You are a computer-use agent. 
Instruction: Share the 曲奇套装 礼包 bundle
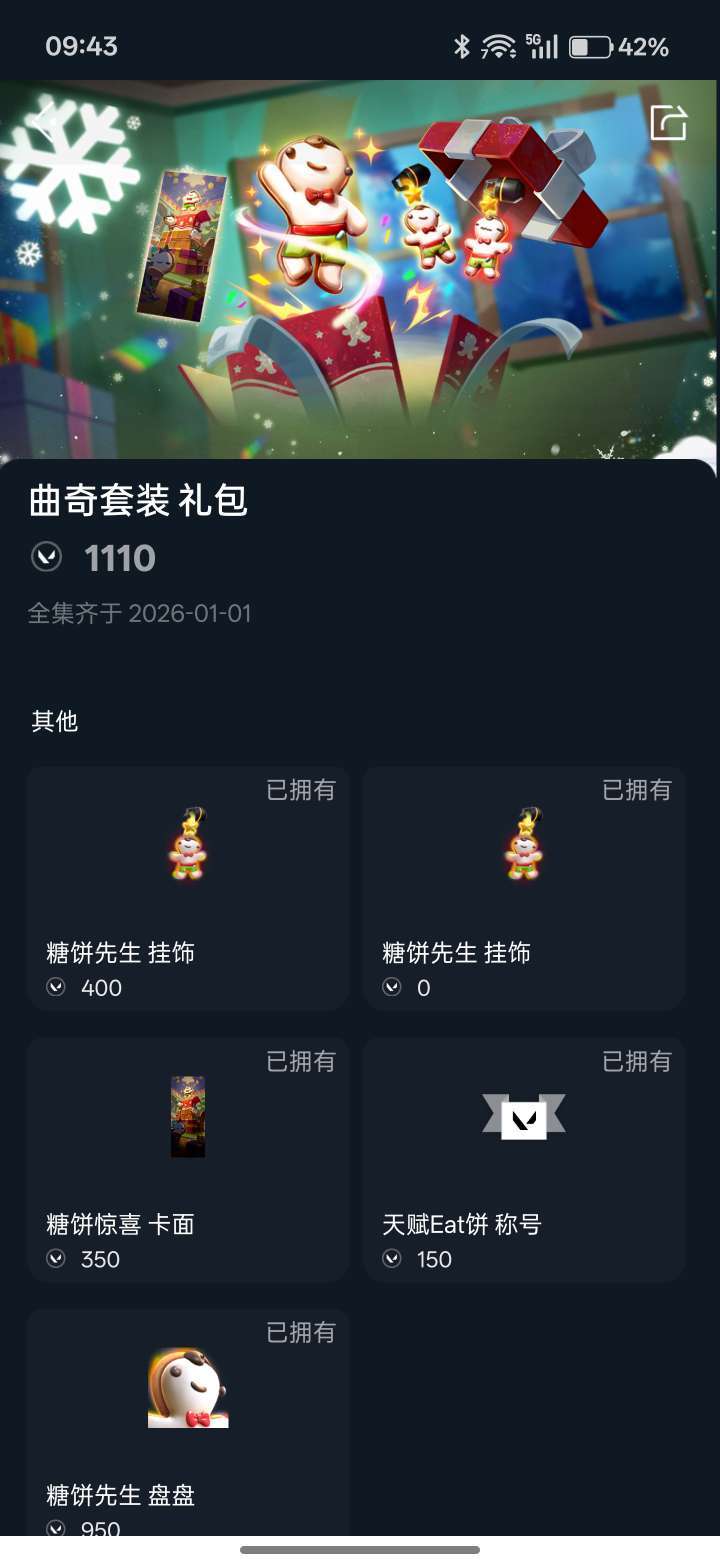(668, 122)
